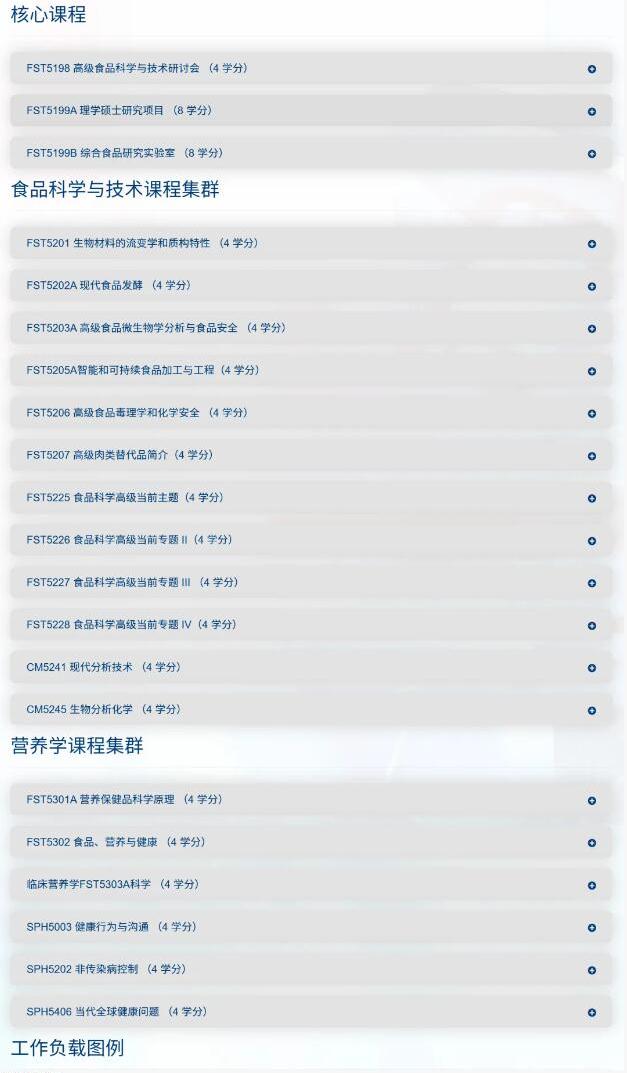The width and height of the screenshot is (627, 1073).
Task: Expand FST5228 当前专题 IV row
Action: [x=311, y=625]
